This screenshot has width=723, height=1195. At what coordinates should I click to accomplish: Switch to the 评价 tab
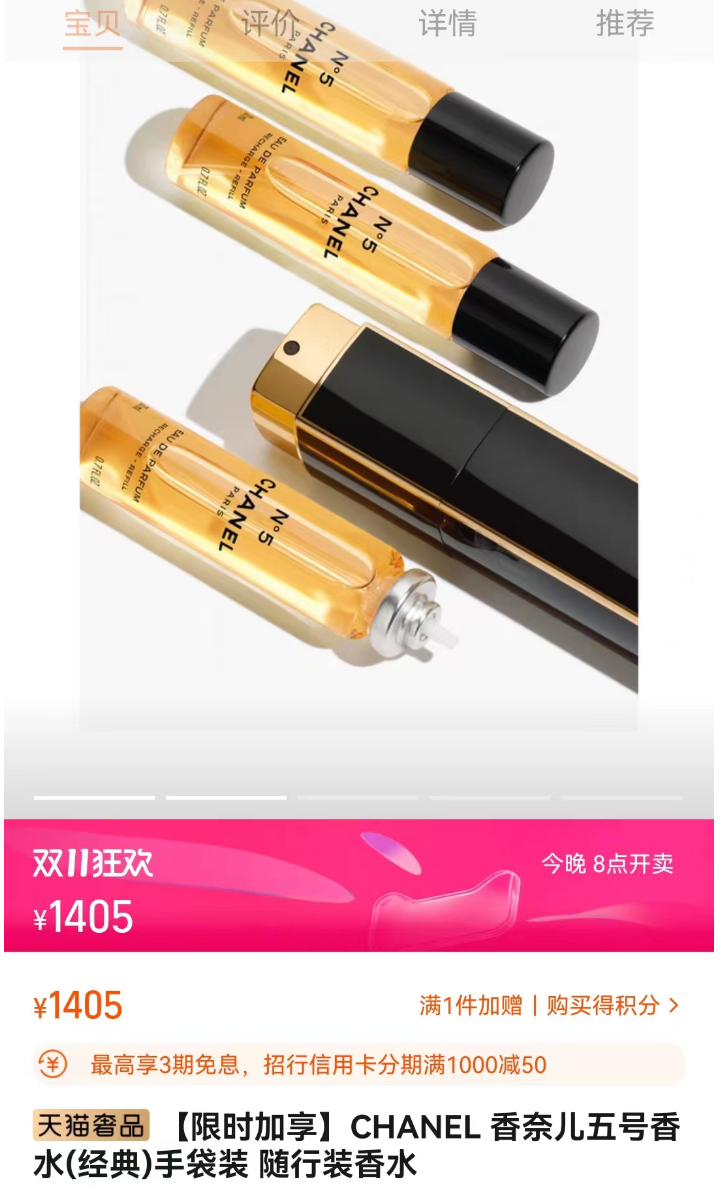coord(270,24)
